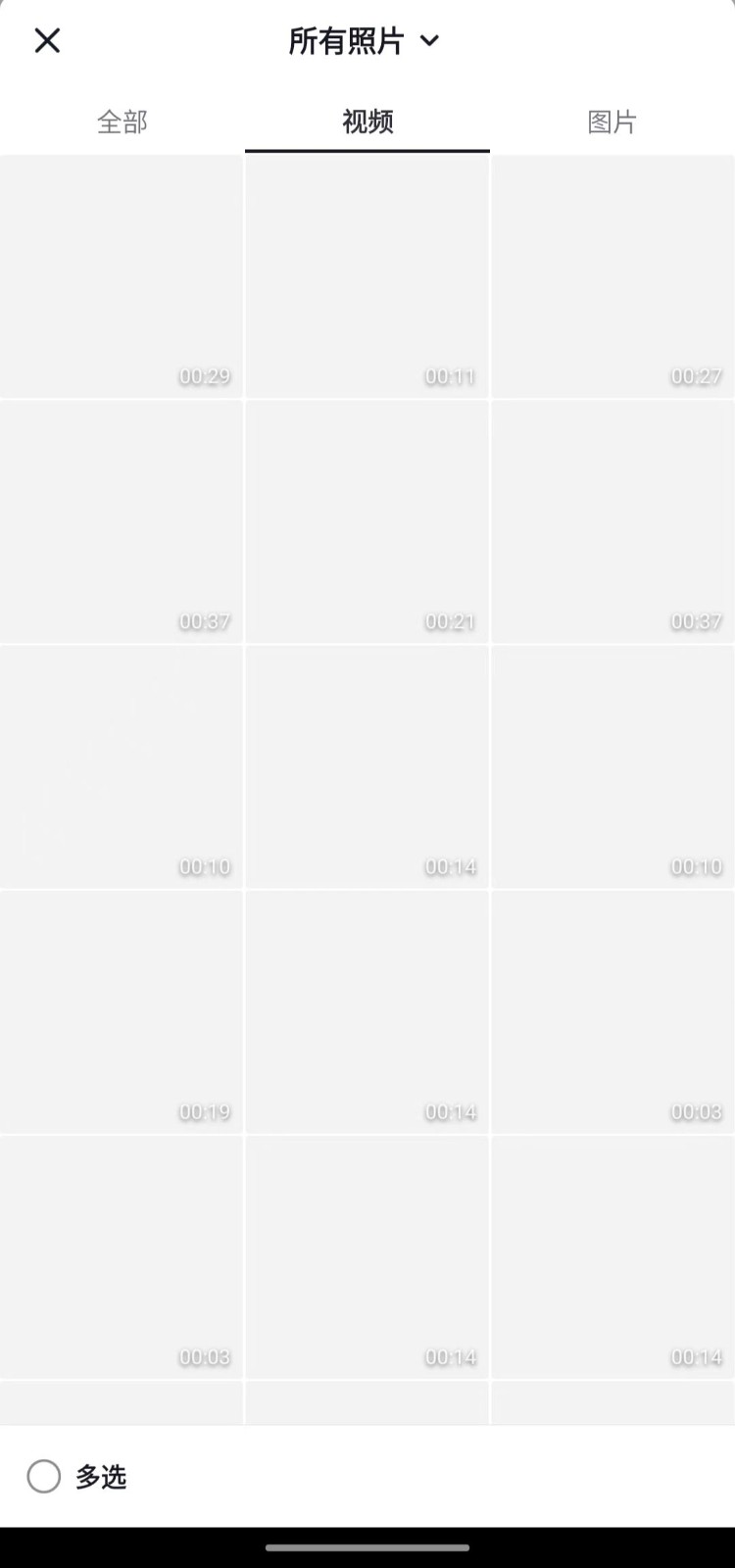Select the 视频 tab
Image resolution: width=735 pixels, height=1568 pixels.
coord(367,122)
